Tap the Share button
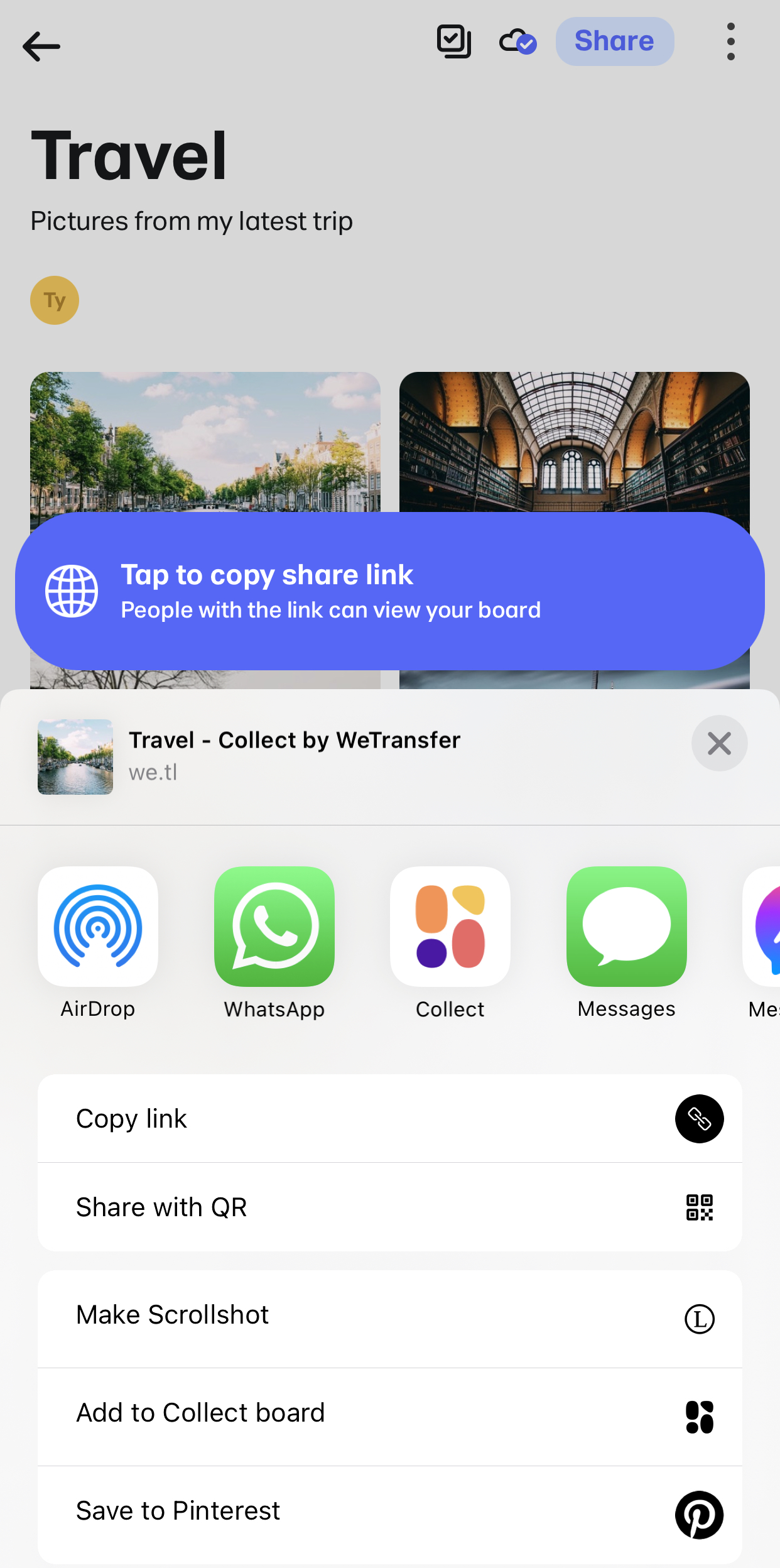The width and height of the screenshot is (780, 1568). (x=614, y=41)
